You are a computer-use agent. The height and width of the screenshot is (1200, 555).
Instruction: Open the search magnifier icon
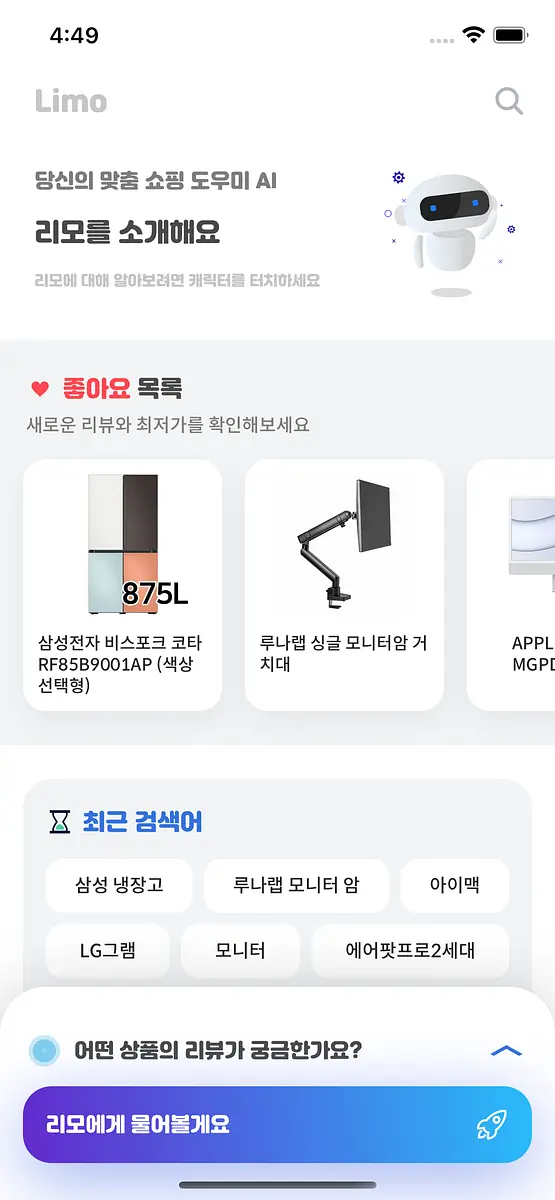tap(509, 101)
